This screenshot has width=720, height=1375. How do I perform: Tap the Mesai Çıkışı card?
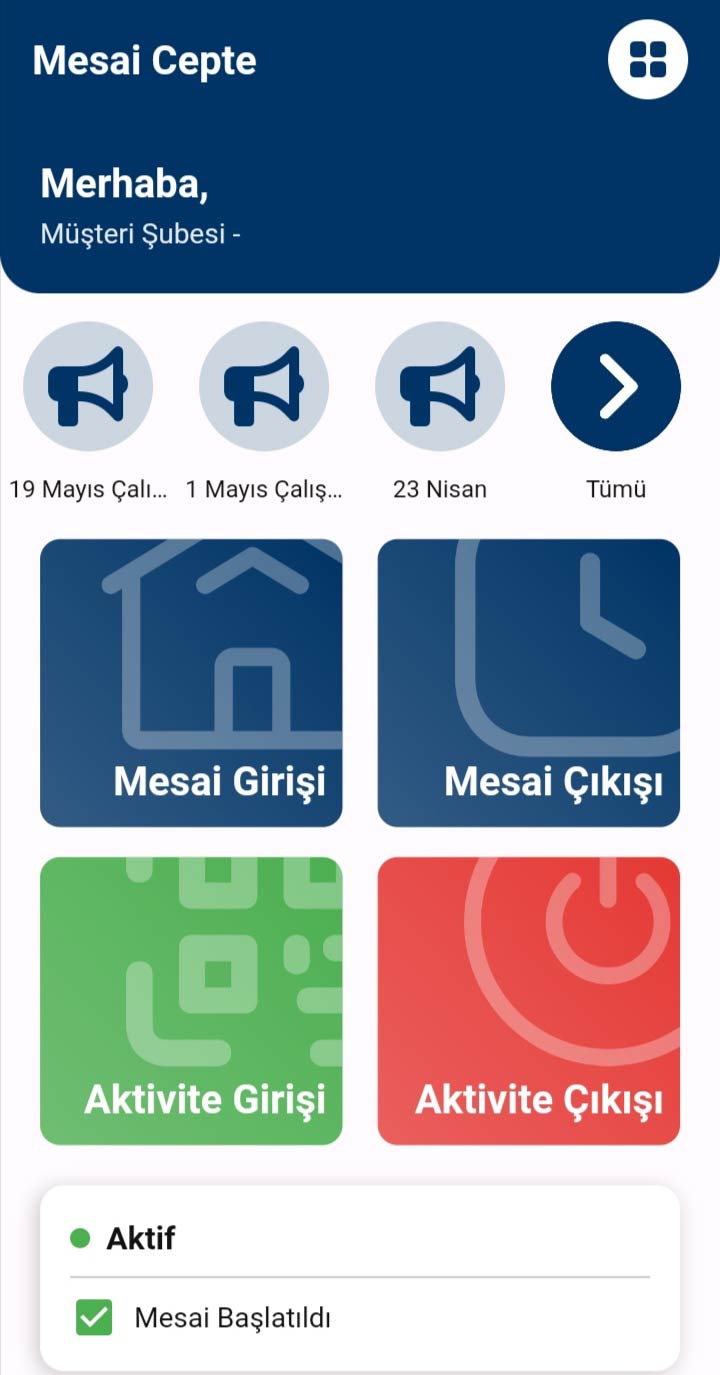click(528, 683)
